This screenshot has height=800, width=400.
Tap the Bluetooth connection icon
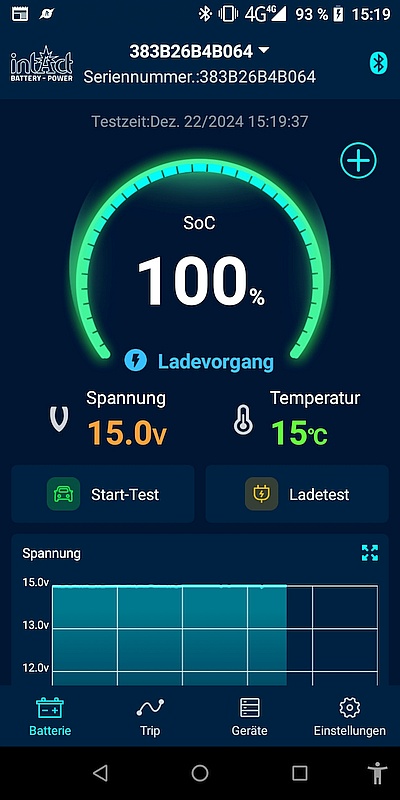pyautogui.click(x=378, y=63)
